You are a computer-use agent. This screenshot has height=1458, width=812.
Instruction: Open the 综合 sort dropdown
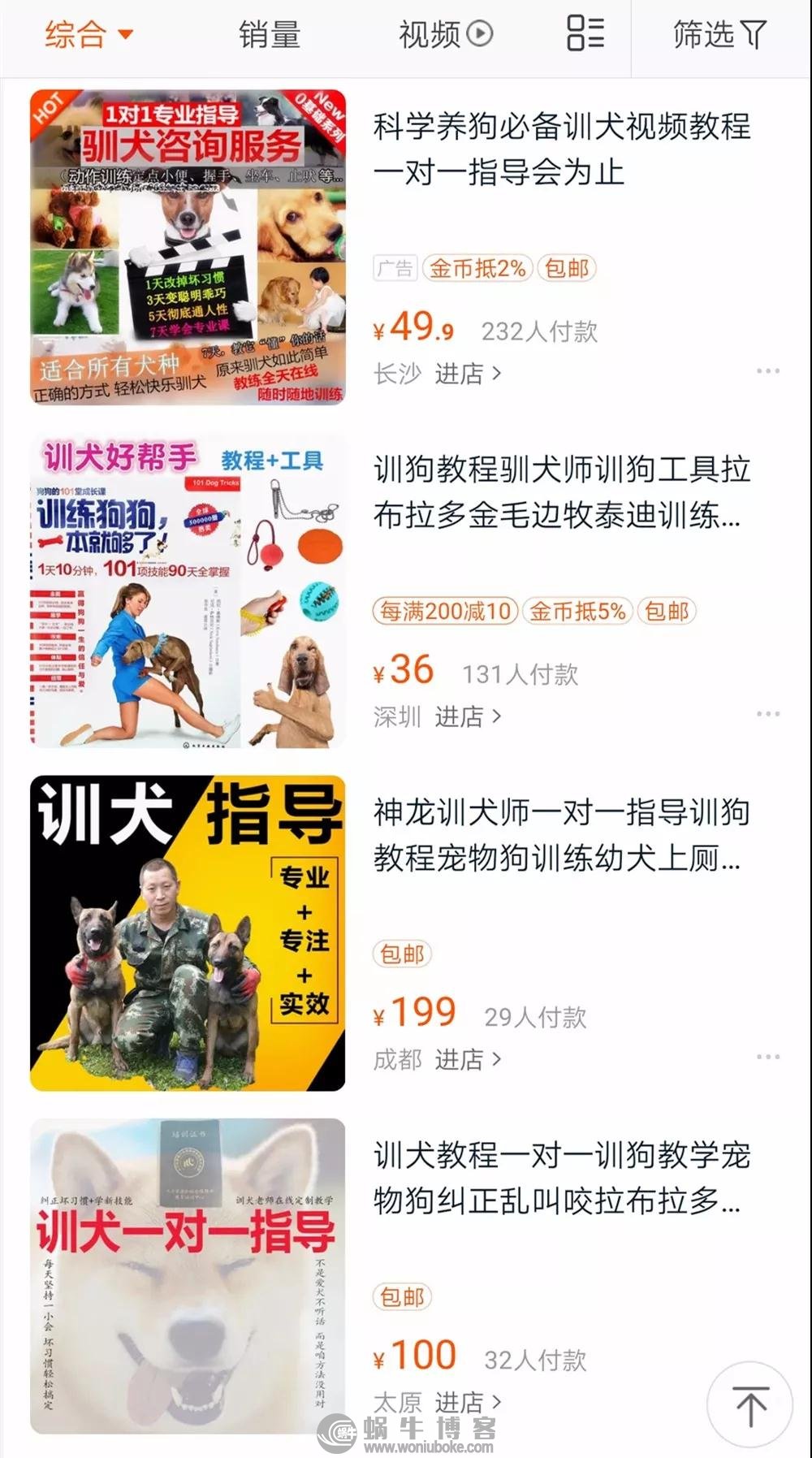point(88,35)
